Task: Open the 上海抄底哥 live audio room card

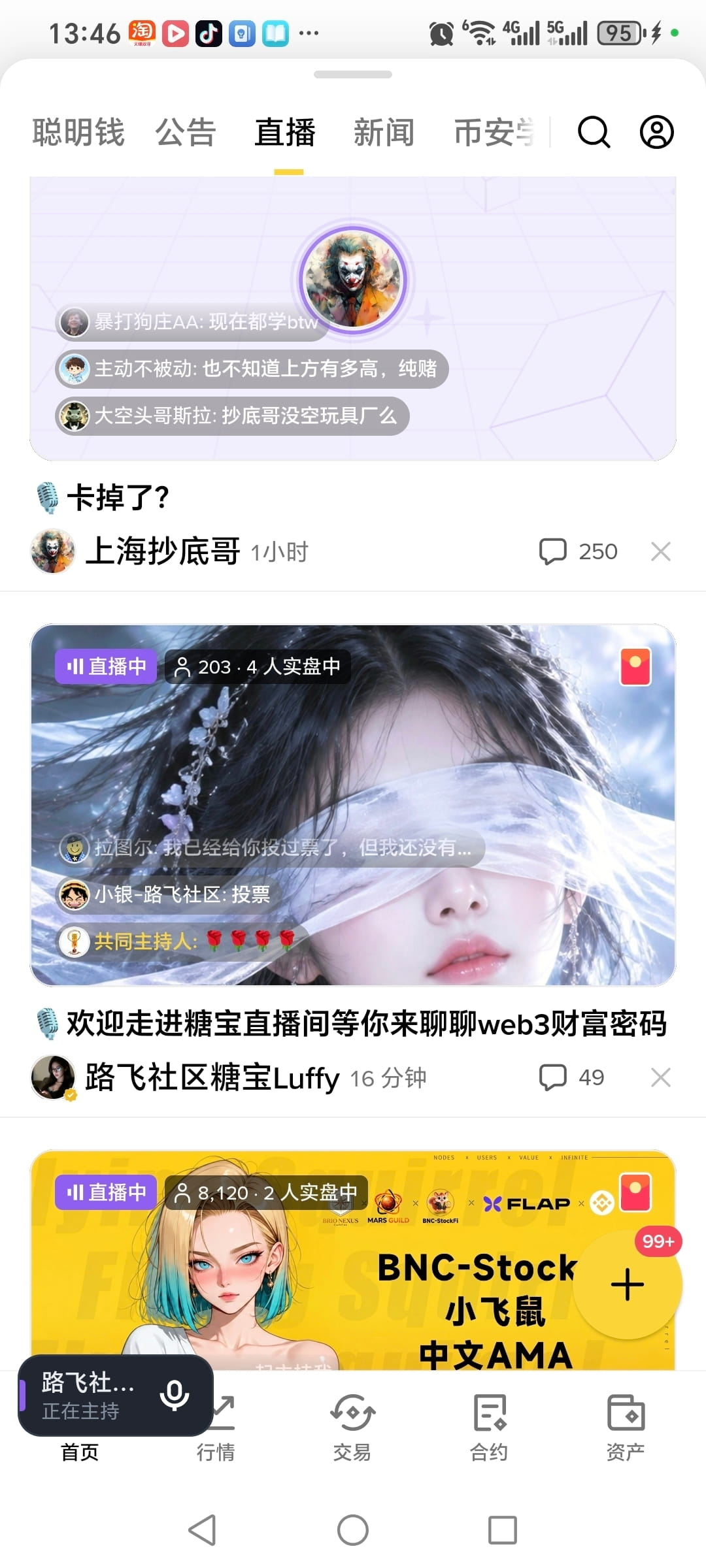Action: (x=353, y=319)
